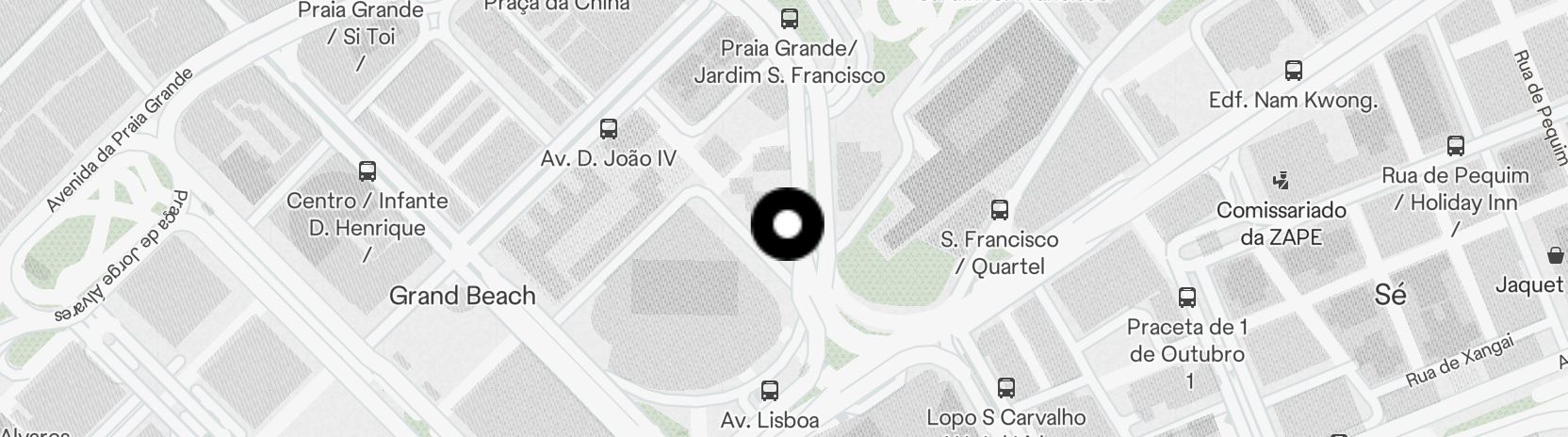The width and height of the screenshot is (1568, 437).
Task: Open the S. Francisco / Quartel bus stop
Action: point(1000,210)
